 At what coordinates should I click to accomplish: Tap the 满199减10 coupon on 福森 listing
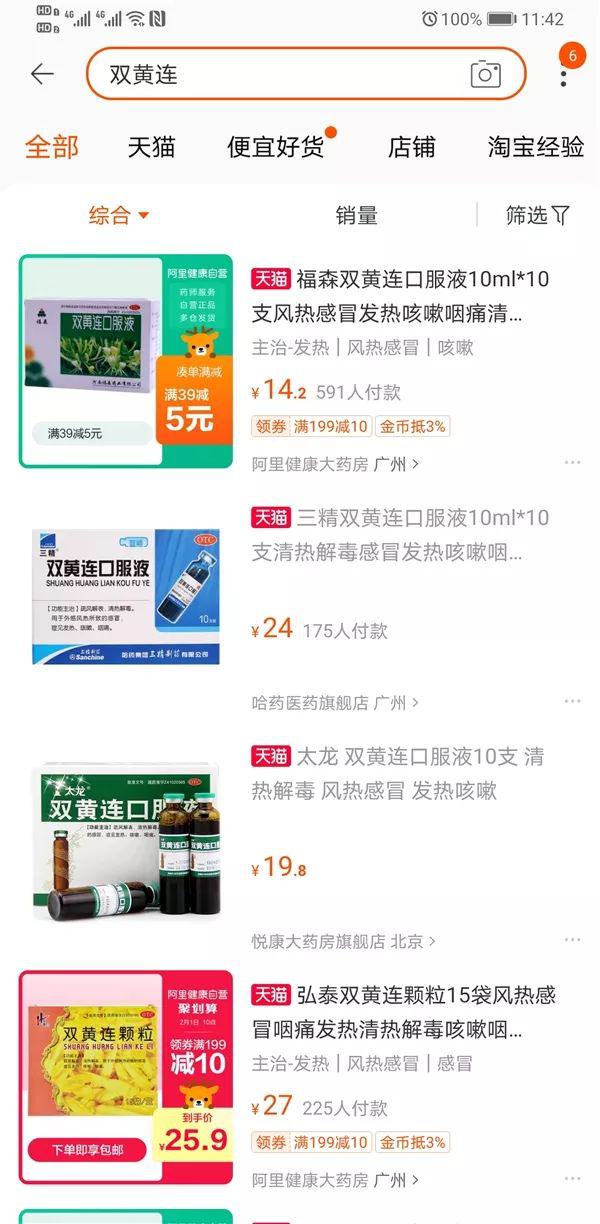(x=330, y=426)
